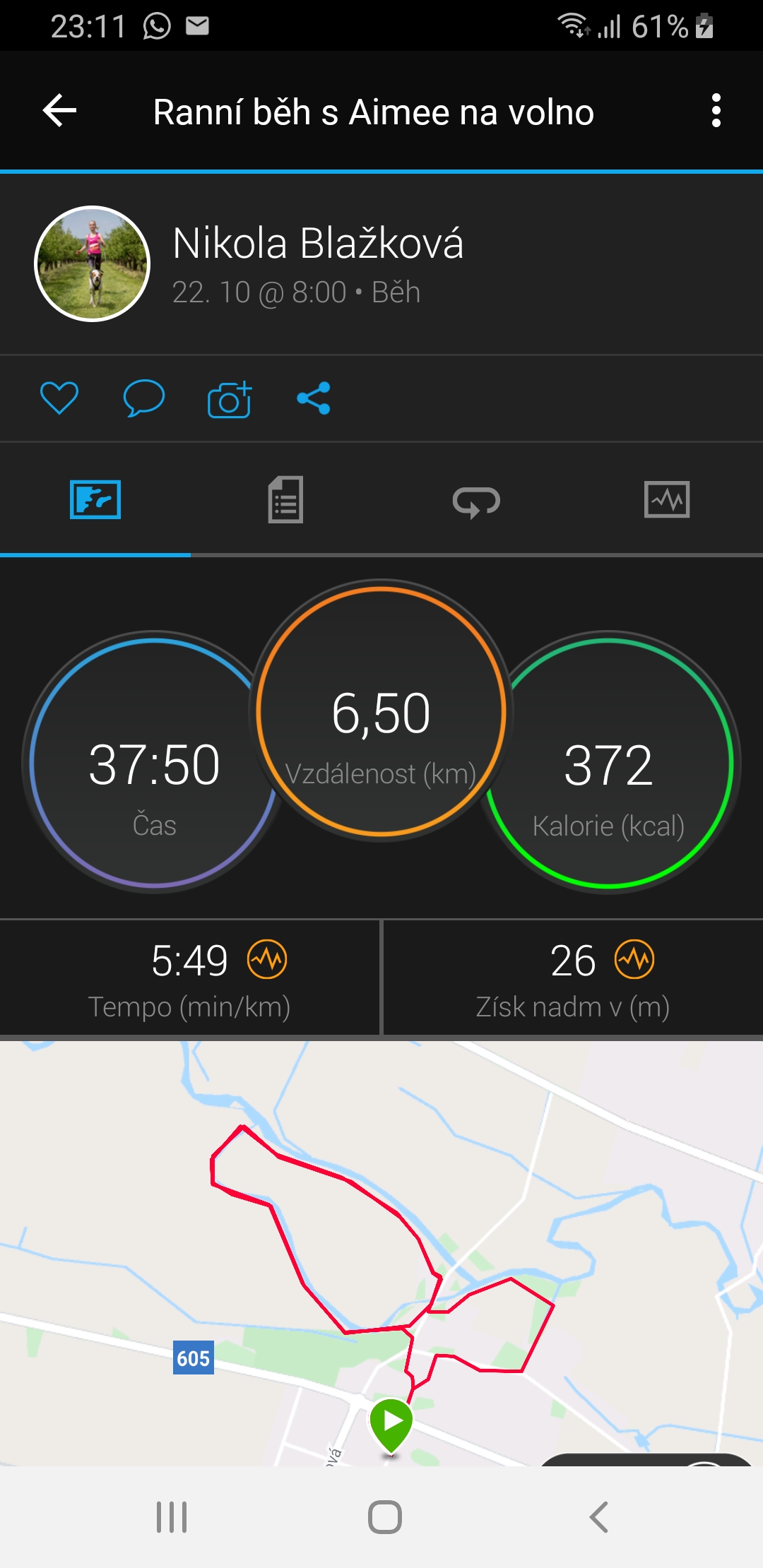Screen dimensions: 763x1568
Task: Add a photo with the camera icon
Action: 230,399
